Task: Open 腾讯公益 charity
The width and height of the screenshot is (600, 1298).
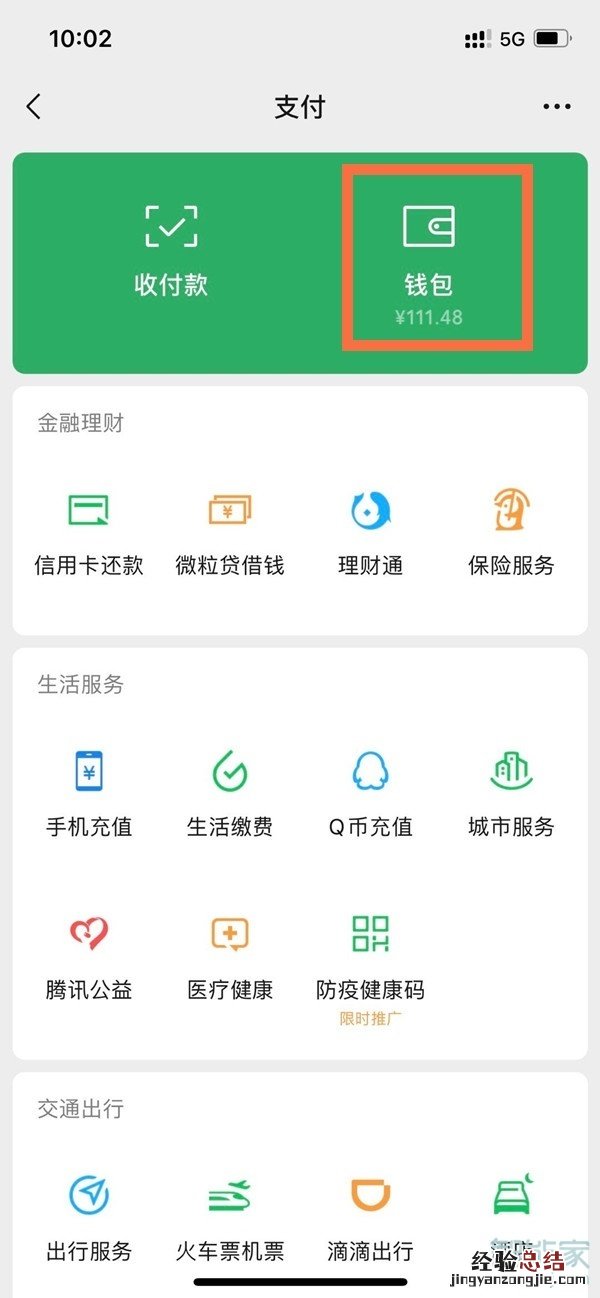Action: click(x=89, y=958)
